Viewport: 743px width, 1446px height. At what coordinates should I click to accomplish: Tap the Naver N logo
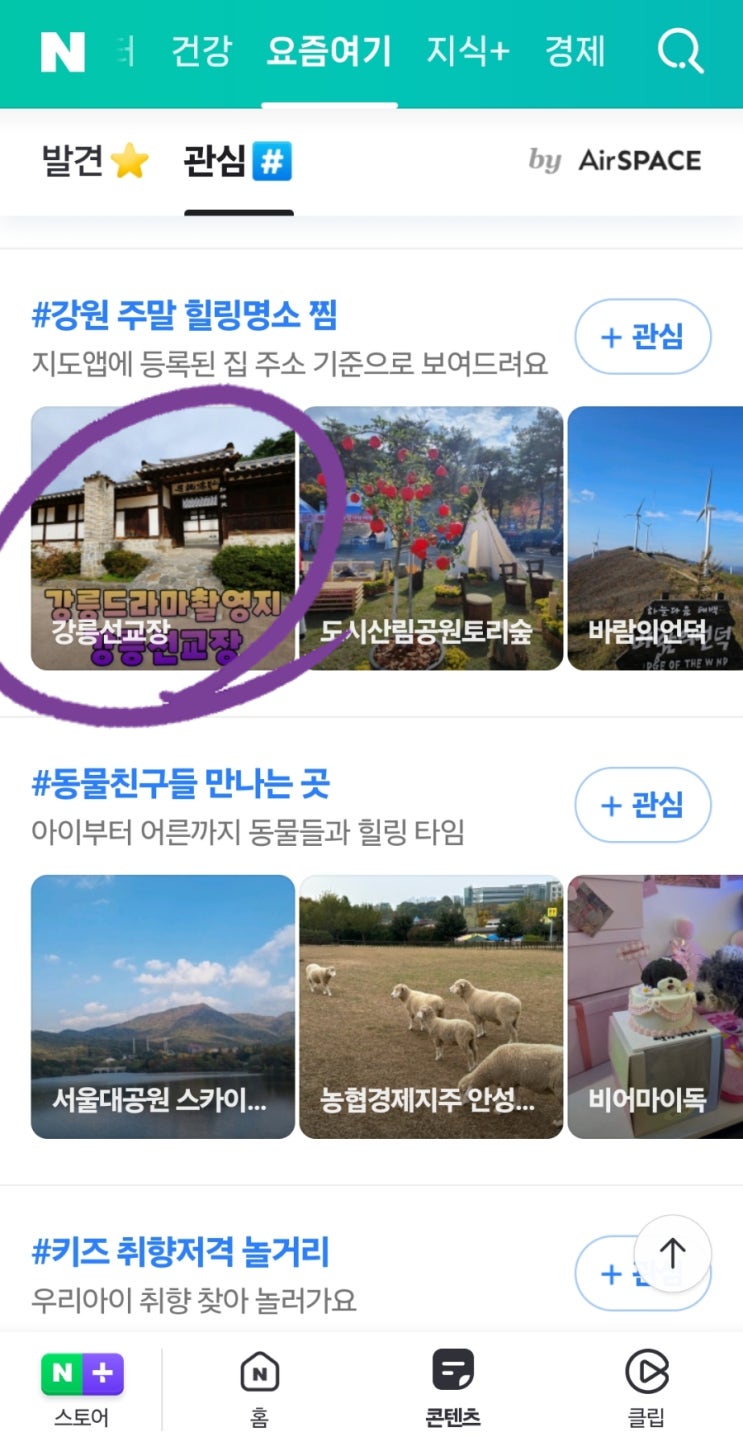(x=62, y=51)
